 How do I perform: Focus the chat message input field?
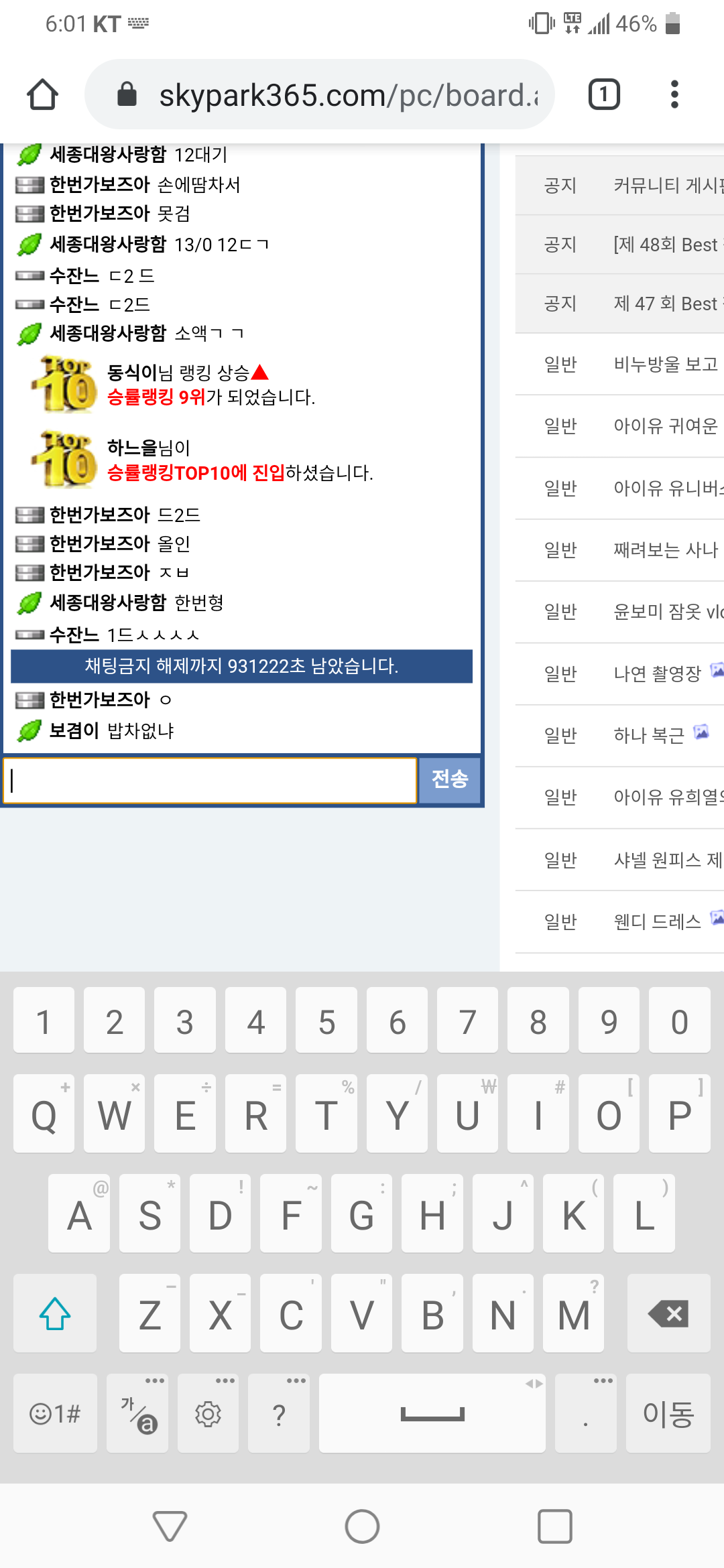pyautogui.click(x=210, y=780)
